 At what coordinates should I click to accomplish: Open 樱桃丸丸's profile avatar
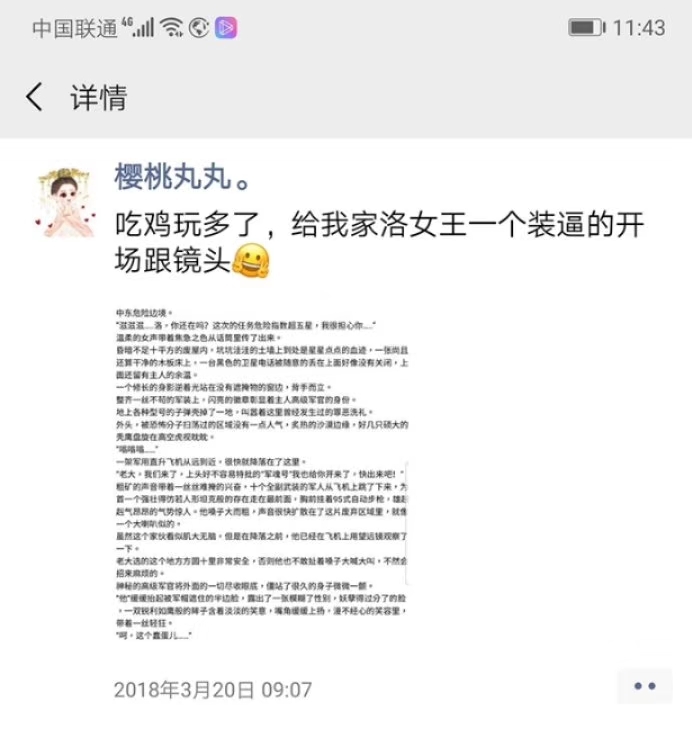click(65, 202)
